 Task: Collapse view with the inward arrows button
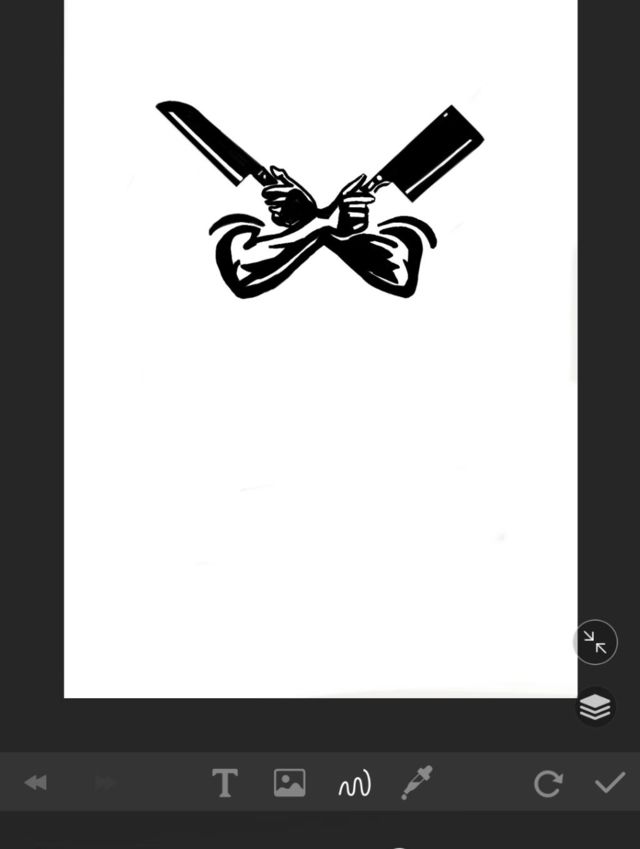pos(595,642)
